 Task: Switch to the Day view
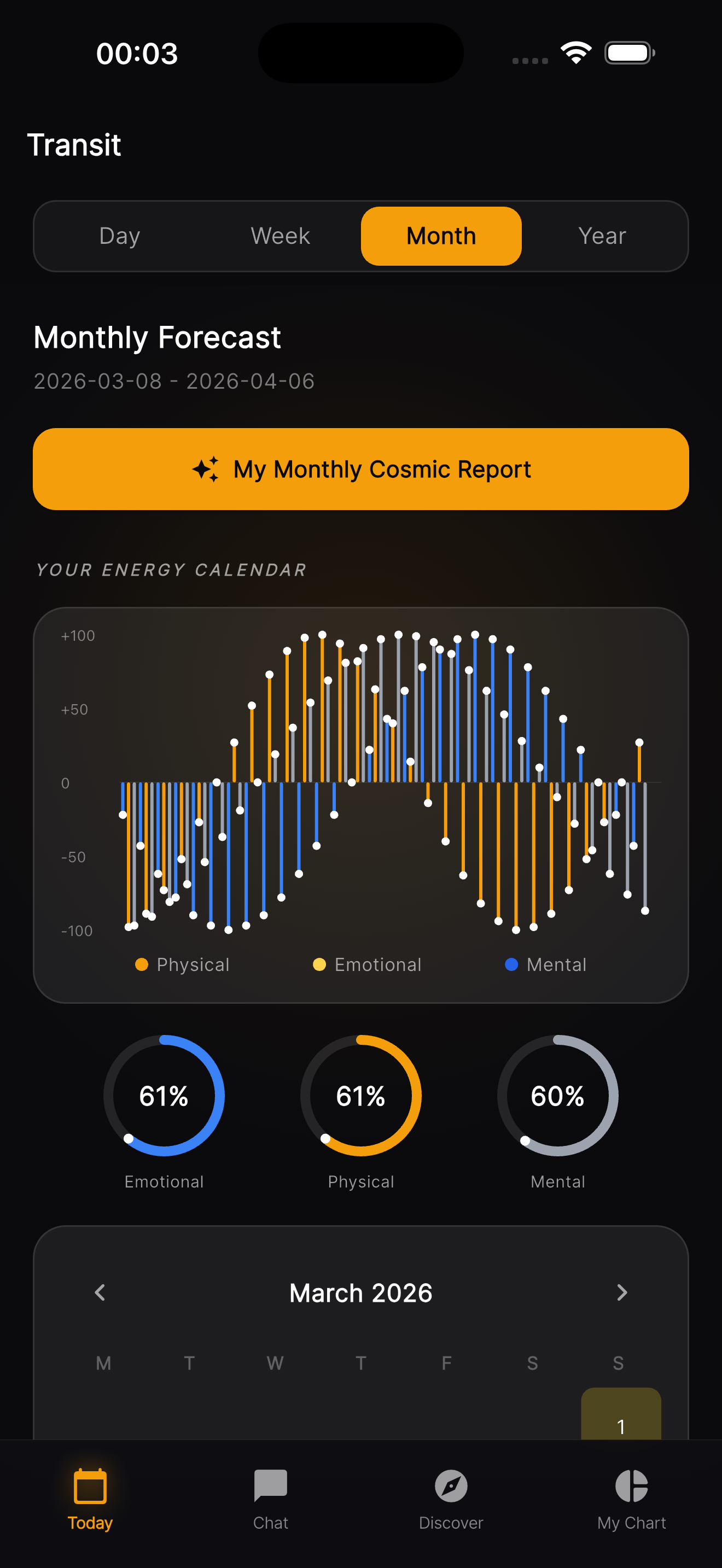tap(119, 236)
